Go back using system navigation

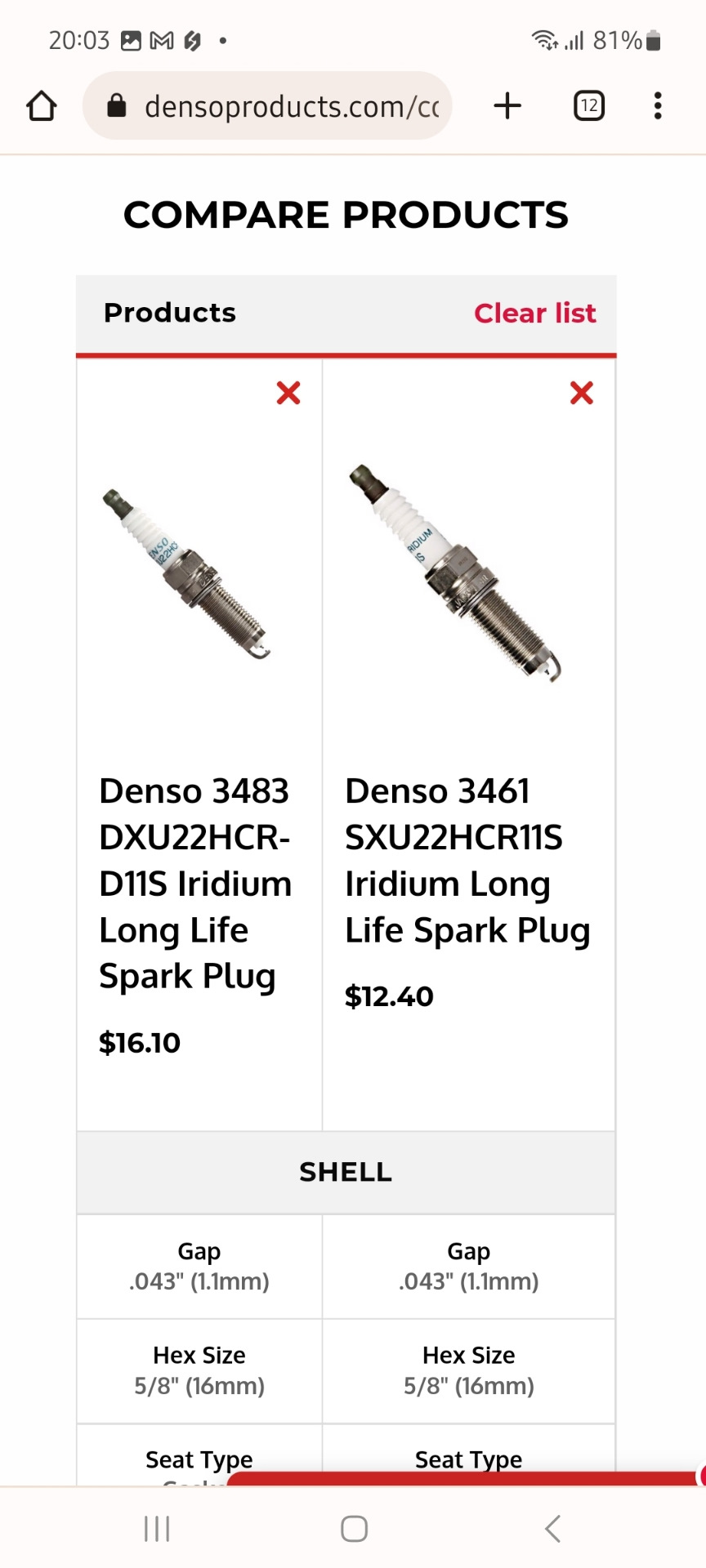point(552,1528)
